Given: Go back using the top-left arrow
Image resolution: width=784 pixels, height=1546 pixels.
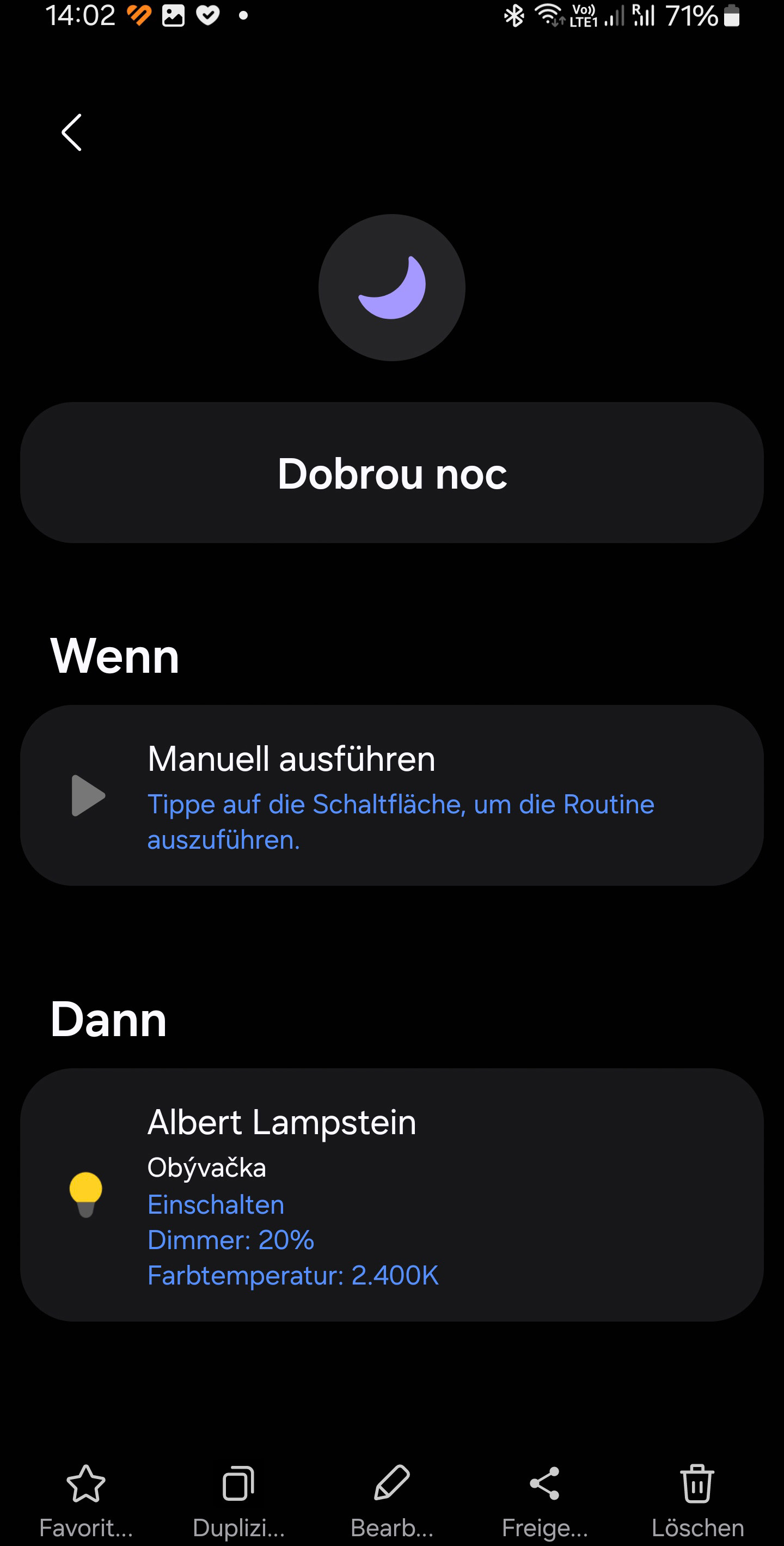Looking at the screenshot, I should pos(71,132).
